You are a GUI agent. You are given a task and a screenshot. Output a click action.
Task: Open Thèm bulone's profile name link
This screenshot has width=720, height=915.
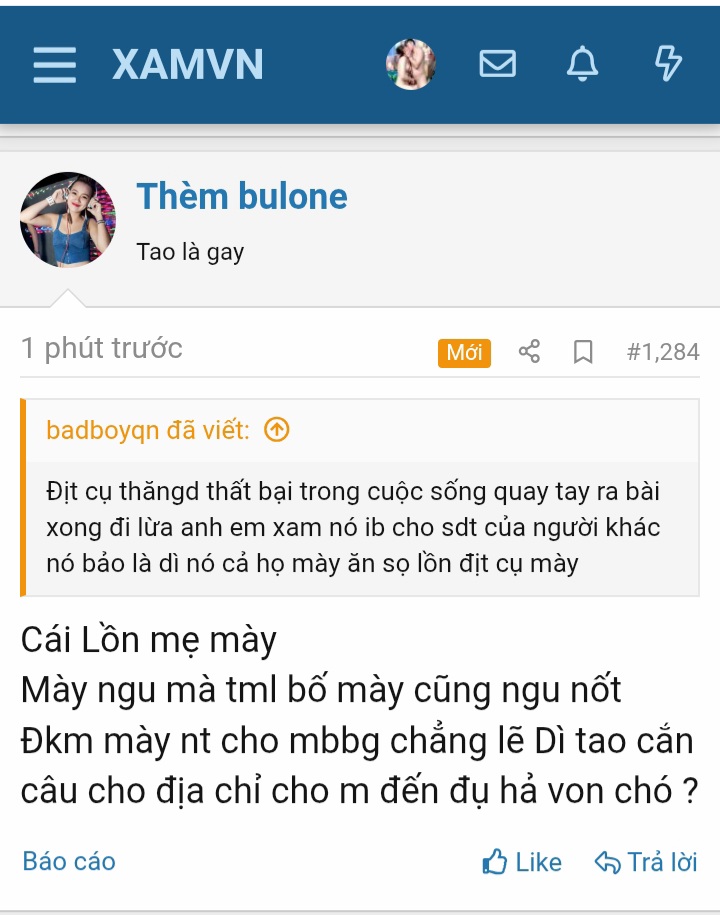point(242,196)
